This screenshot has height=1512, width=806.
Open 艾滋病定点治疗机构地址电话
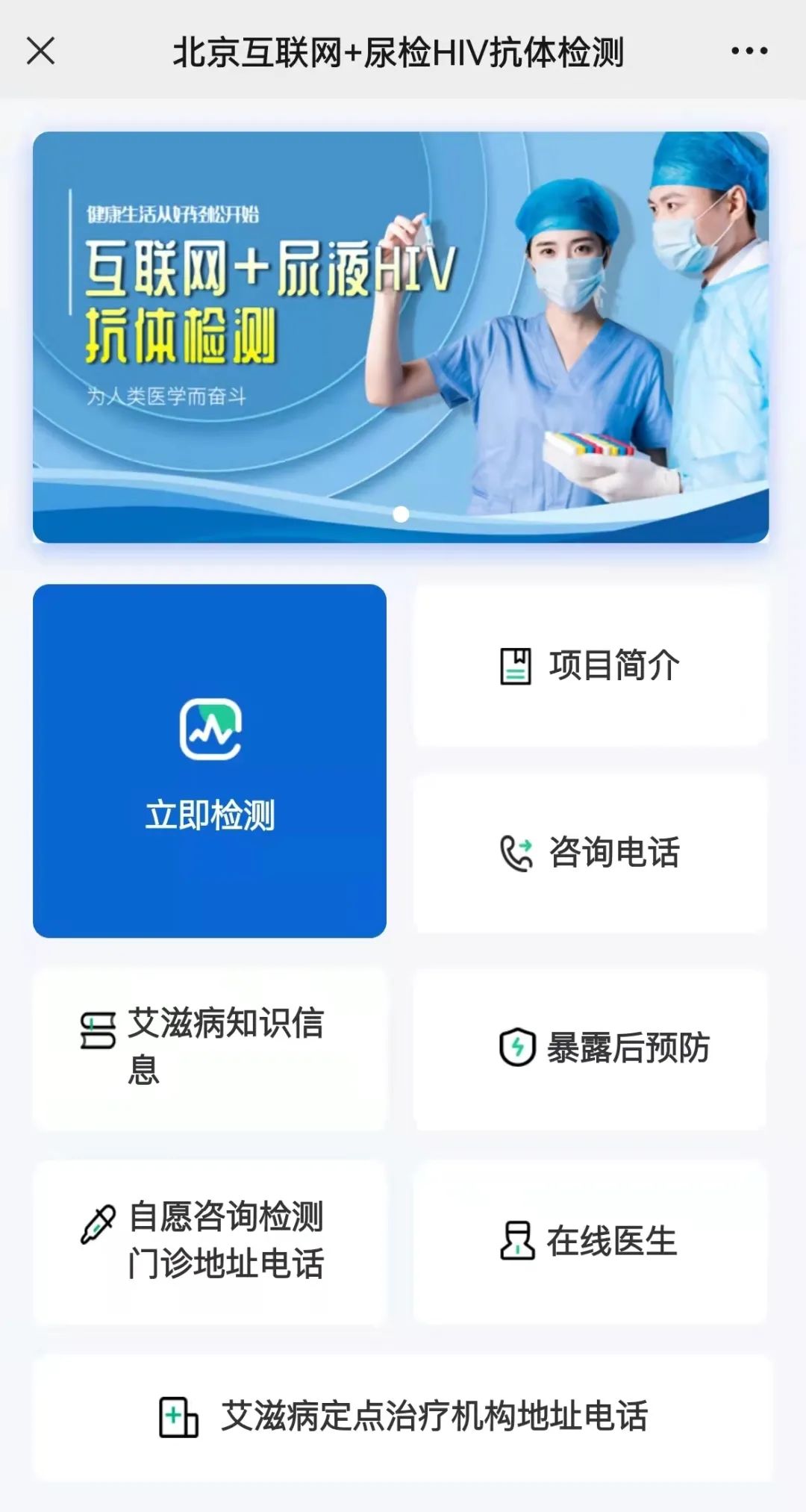(x=403, y=1416)
